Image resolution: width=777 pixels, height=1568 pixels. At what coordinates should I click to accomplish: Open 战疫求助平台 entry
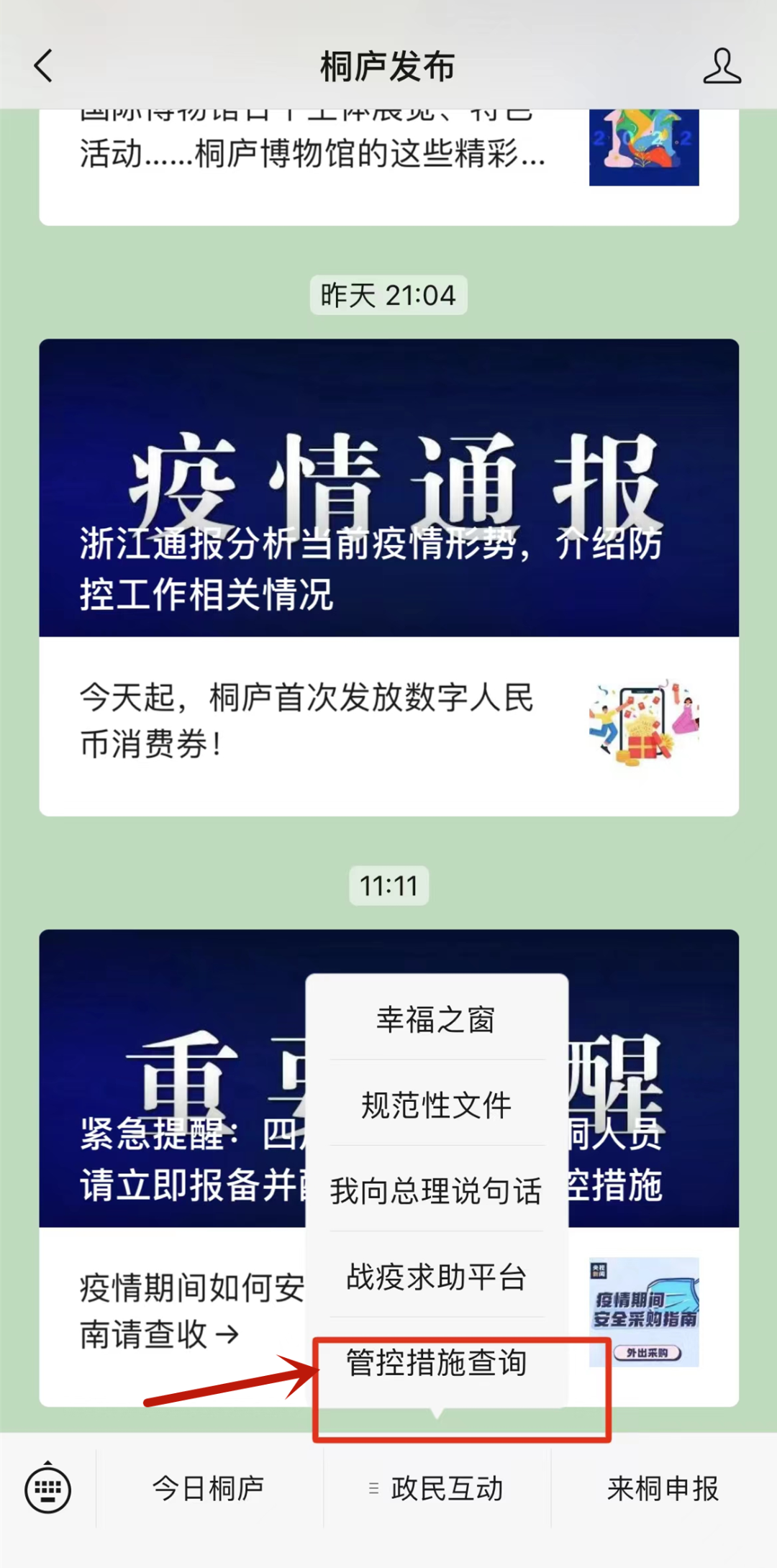pos(436,1277)
